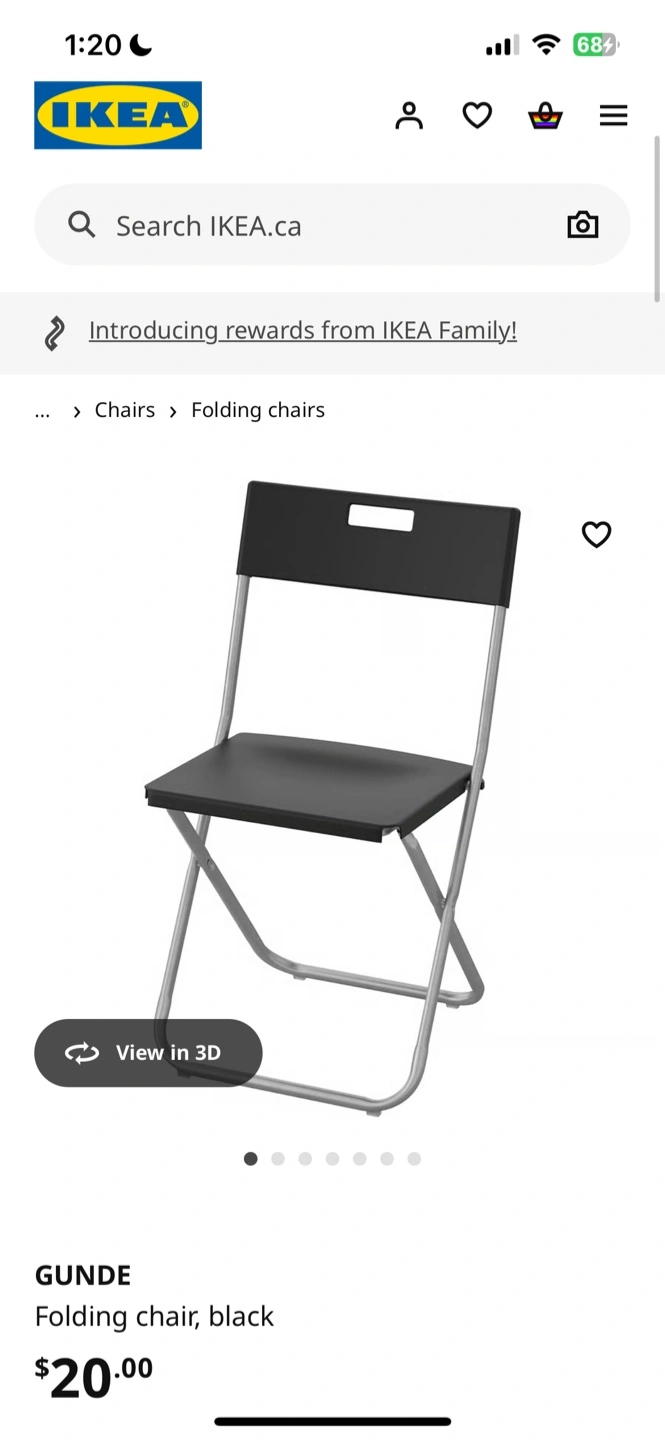Open the shopping basket
The image size is (665, 1440).
coord(545,116)
